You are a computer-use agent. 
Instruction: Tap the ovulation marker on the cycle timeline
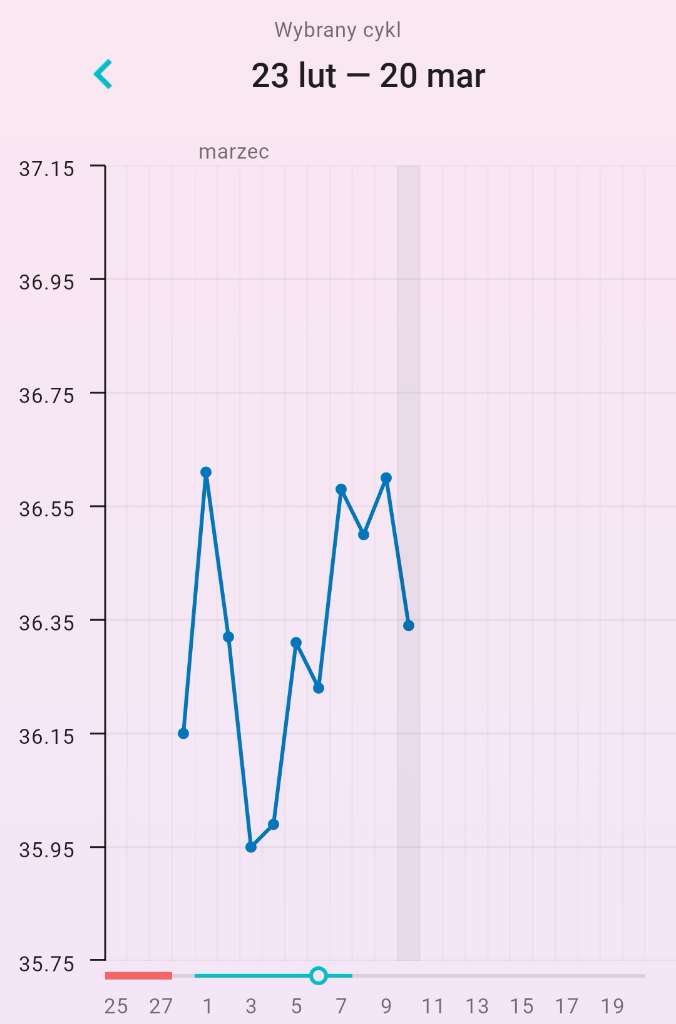click(318, 975)
